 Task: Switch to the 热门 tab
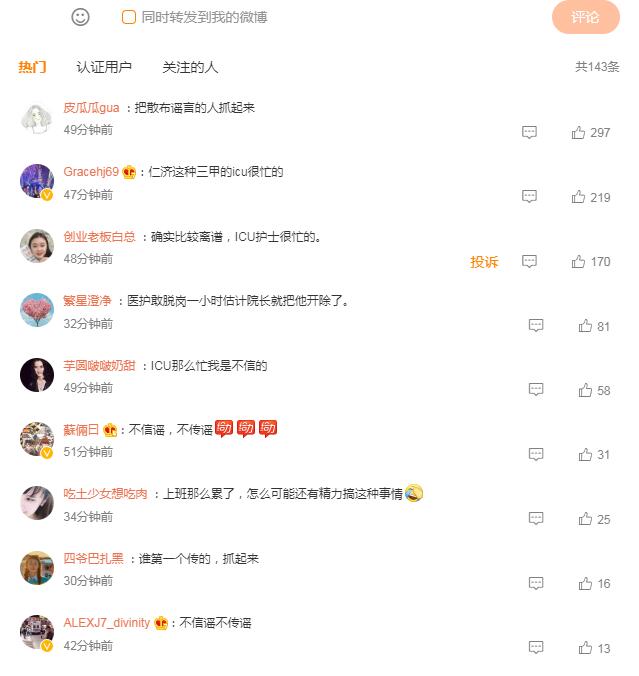coord(32,67)
